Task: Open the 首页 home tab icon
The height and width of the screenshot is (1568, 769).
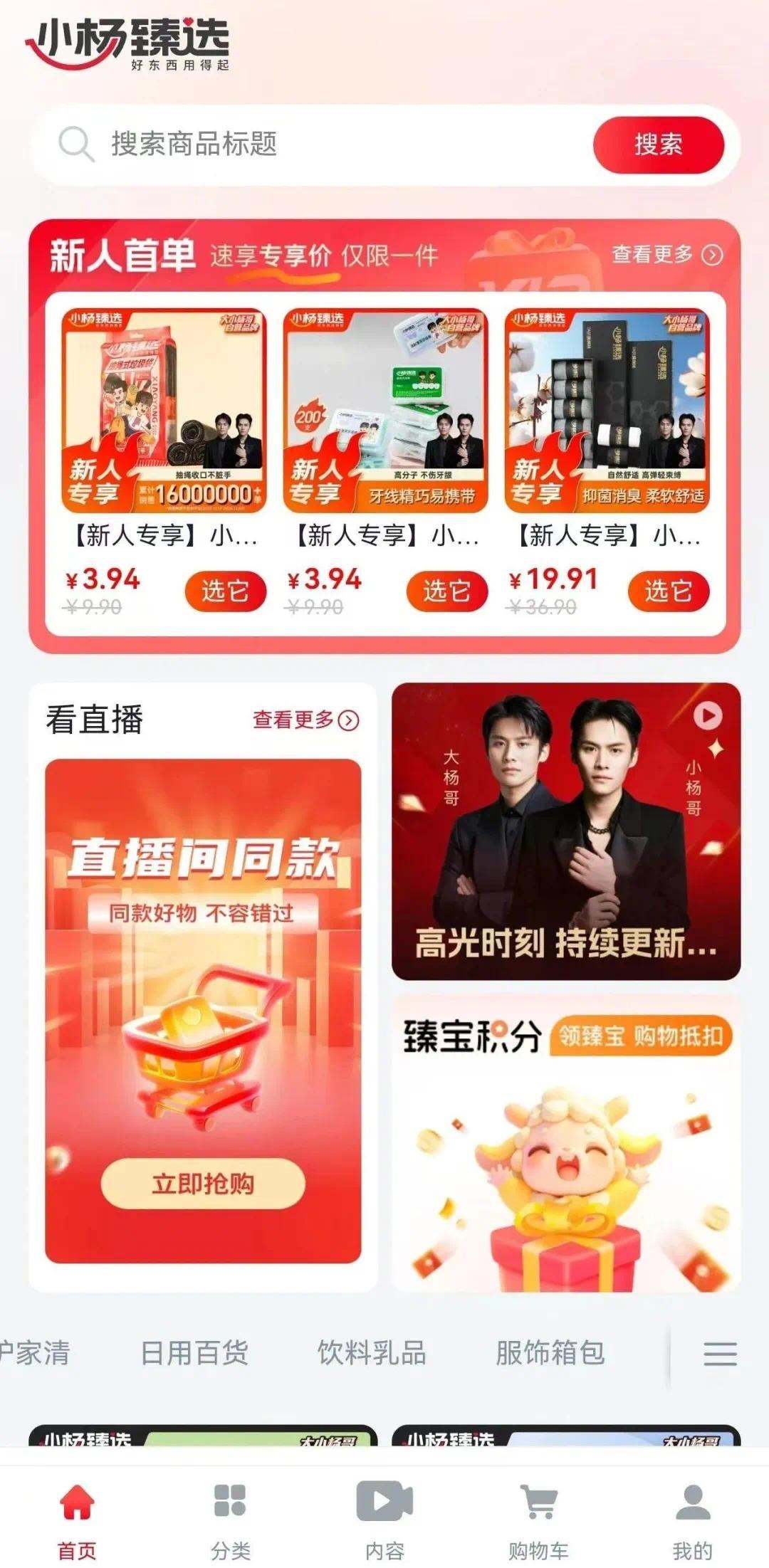Action: point(78,1502)
